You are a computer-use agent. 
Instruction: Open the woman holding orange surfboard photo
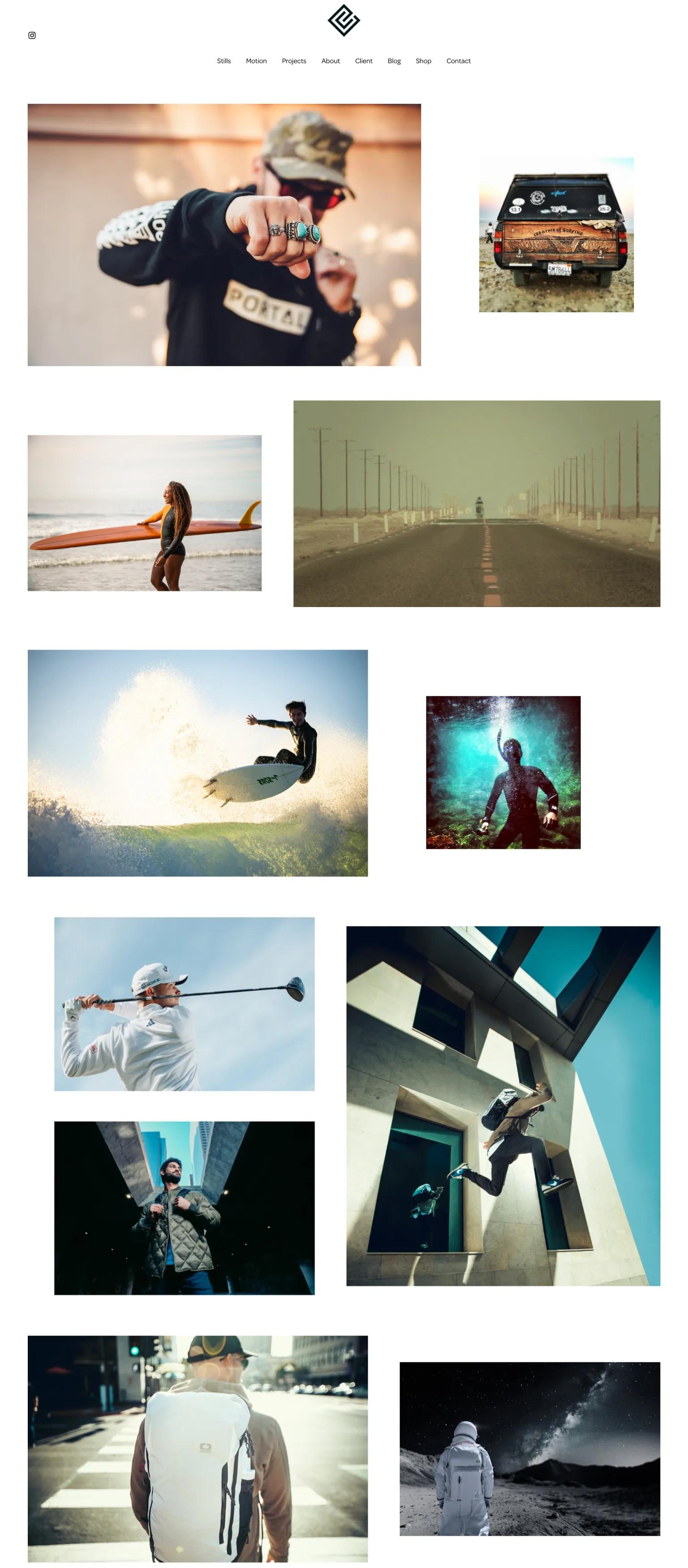click(x=144, y=513)
